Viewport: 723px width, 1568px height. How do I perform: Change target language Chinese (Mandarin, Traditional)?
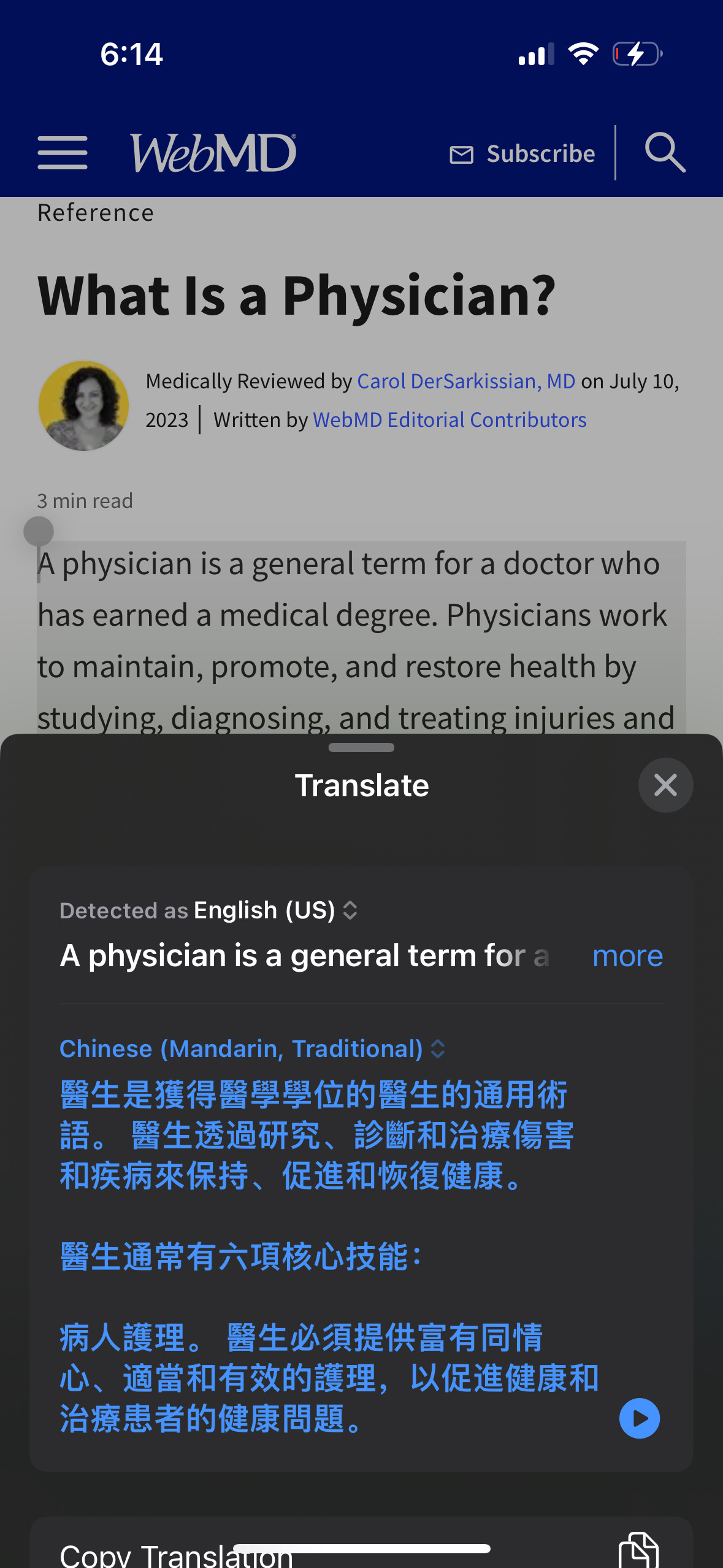pyautogui.click(x=251, y=1048)
